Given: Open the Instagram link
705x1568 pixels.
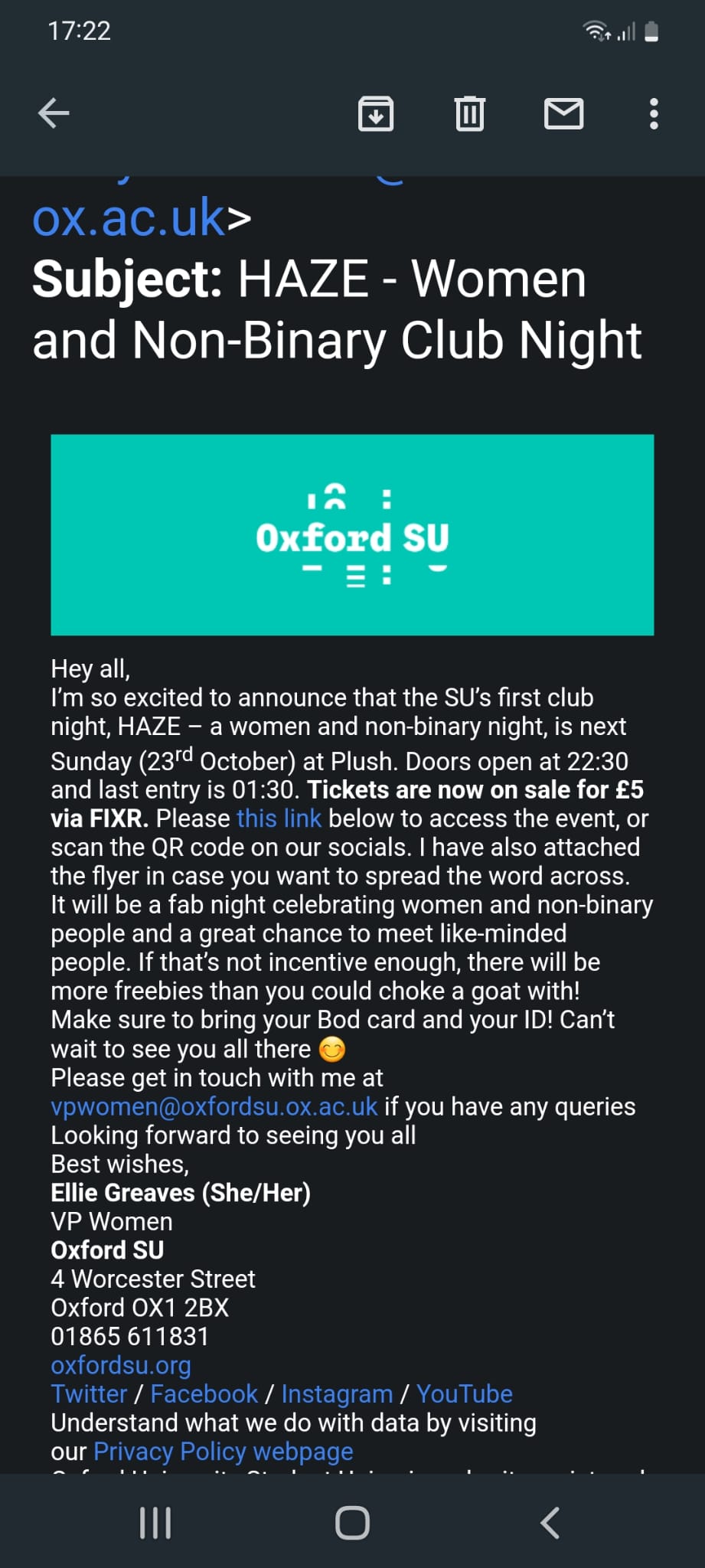Looking at the screenshot, I should click(x=337, y=1394).
